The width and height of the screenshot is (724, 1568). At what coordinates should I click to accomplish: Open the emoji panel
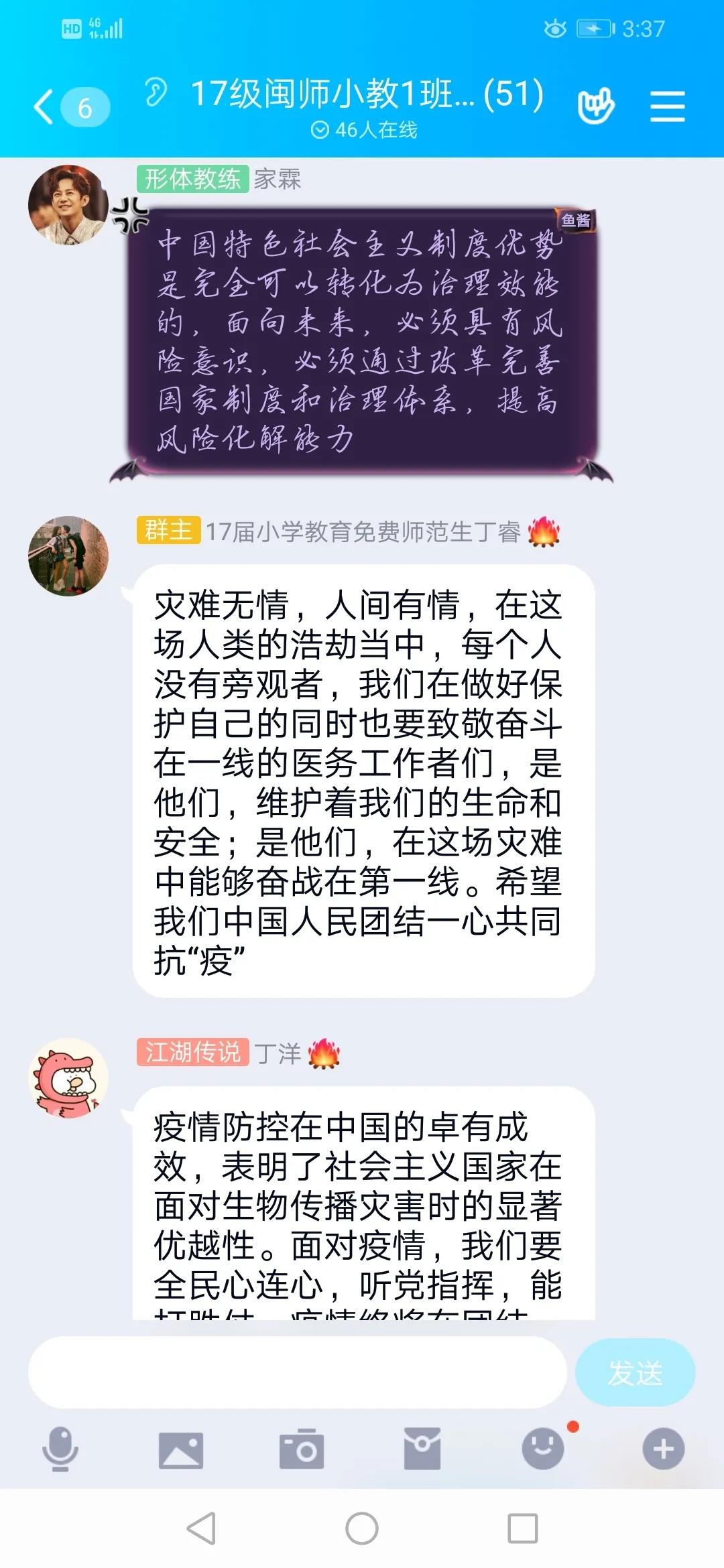point(543,1449)
